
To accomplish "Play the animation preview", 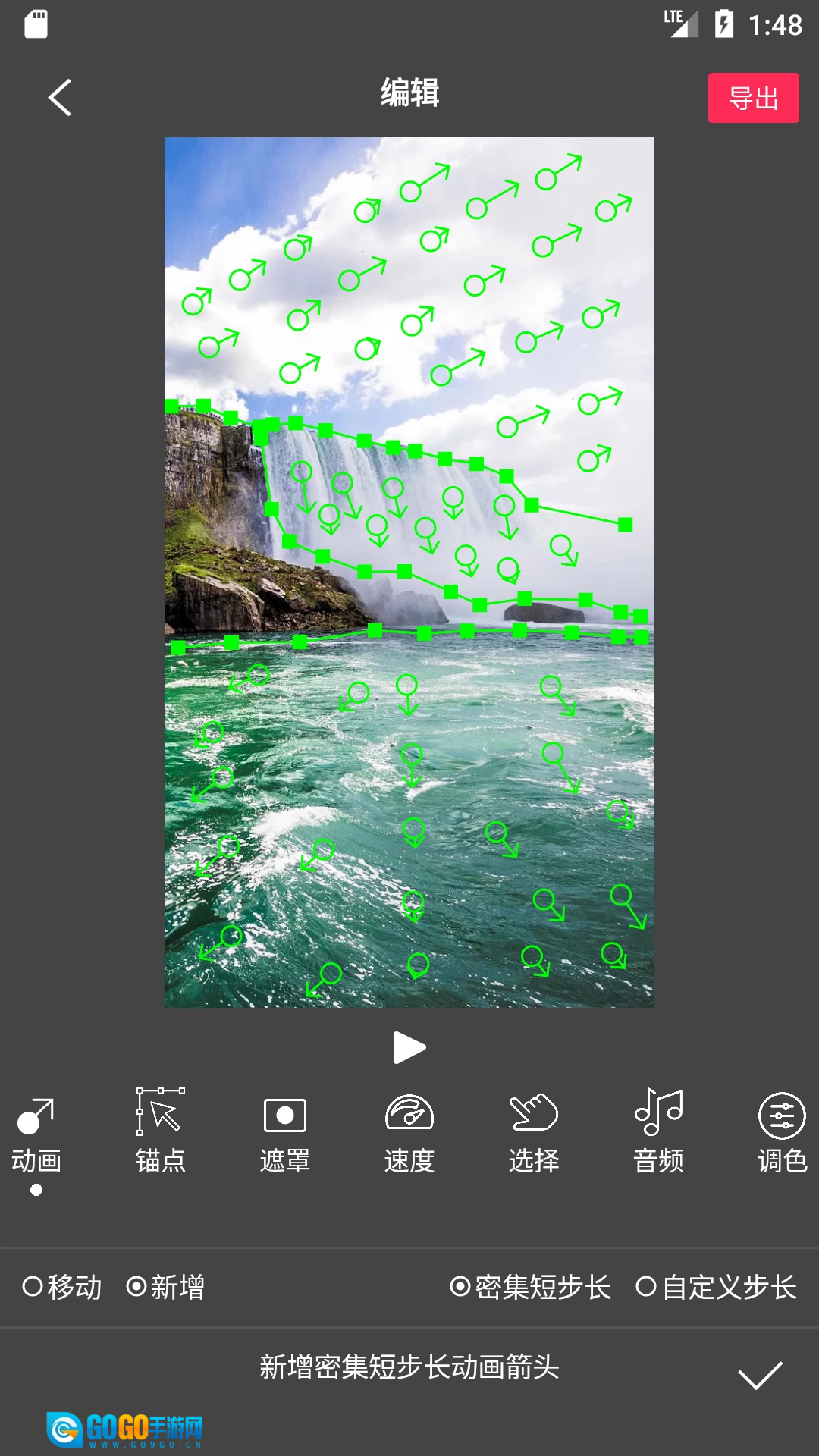I will coord(409,1048).
